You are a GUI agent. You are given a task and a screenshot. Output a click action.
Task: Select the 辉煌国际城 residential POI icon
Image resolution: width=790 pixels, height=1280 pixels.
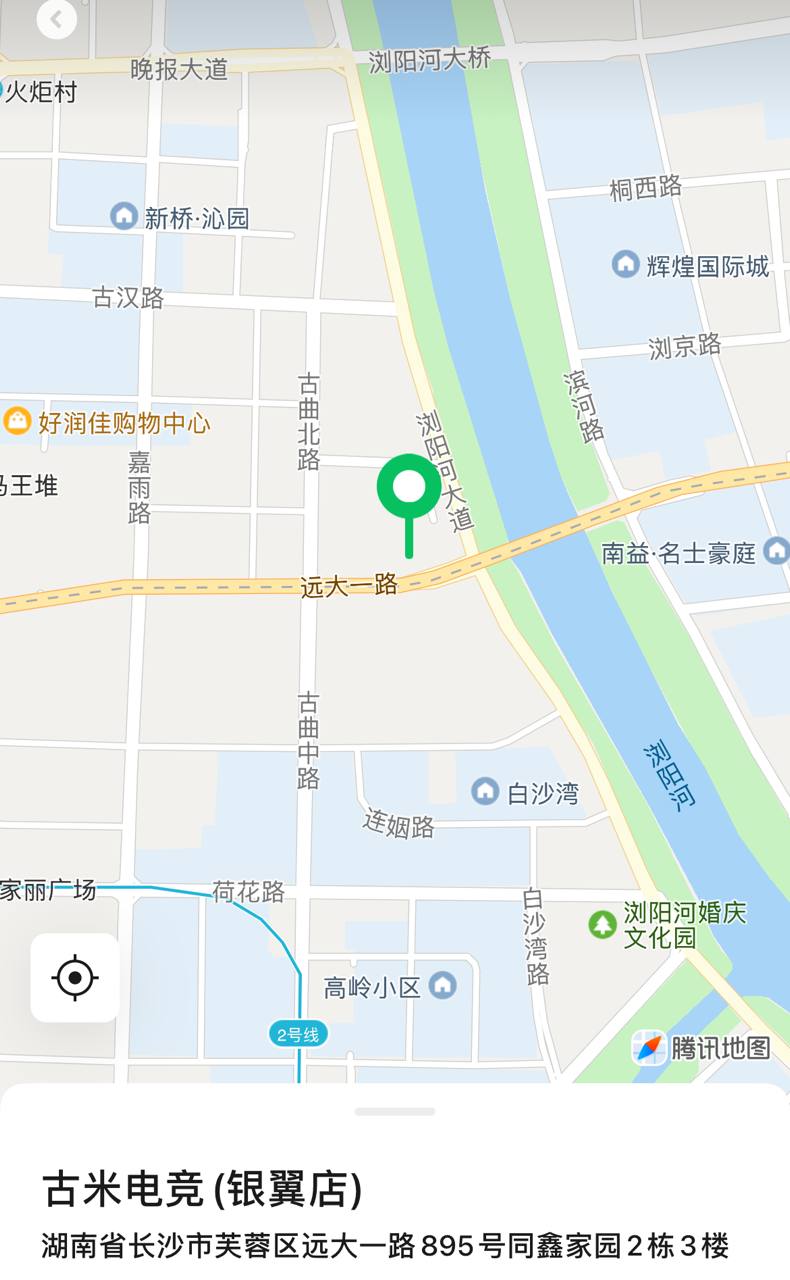626,267
